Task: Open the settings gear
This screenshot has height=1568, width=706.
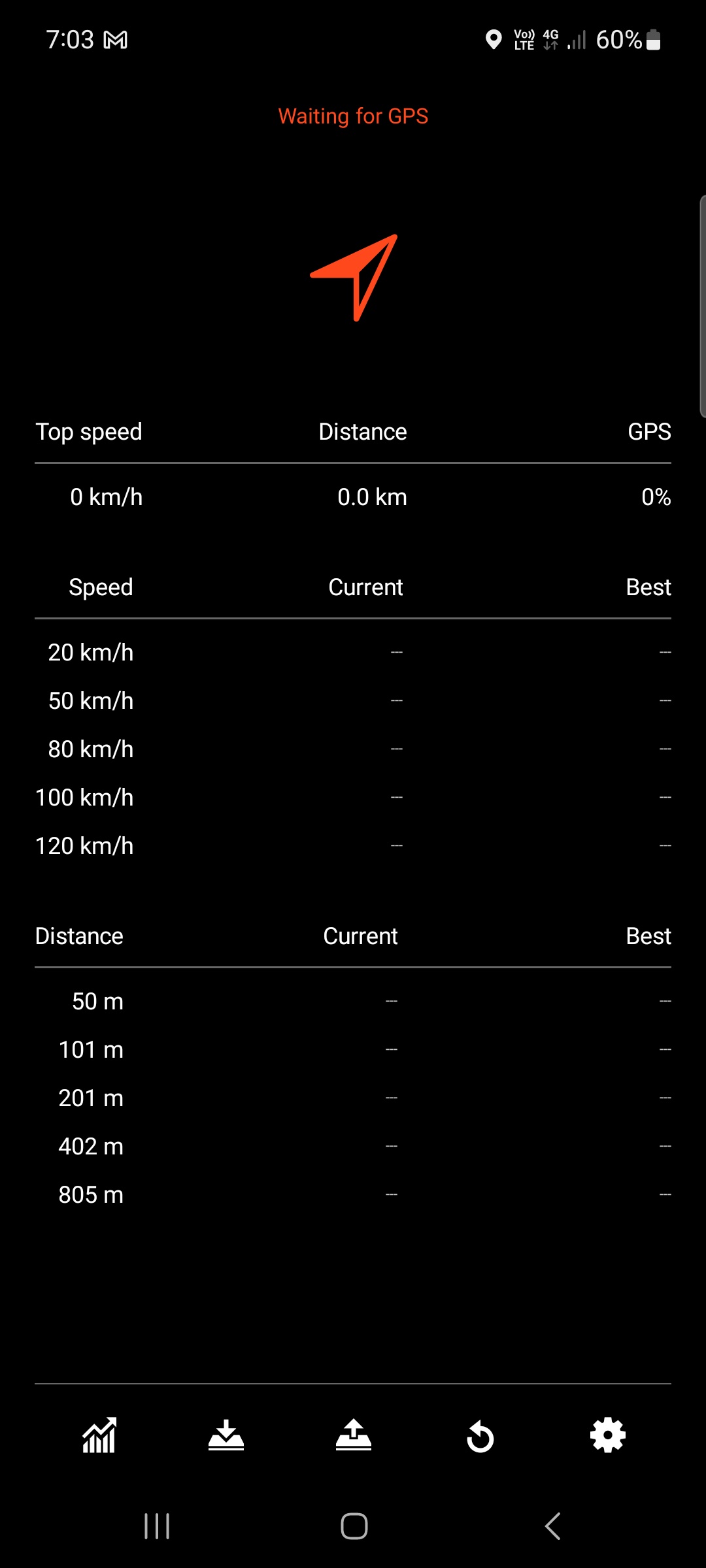Action: 608,1436
